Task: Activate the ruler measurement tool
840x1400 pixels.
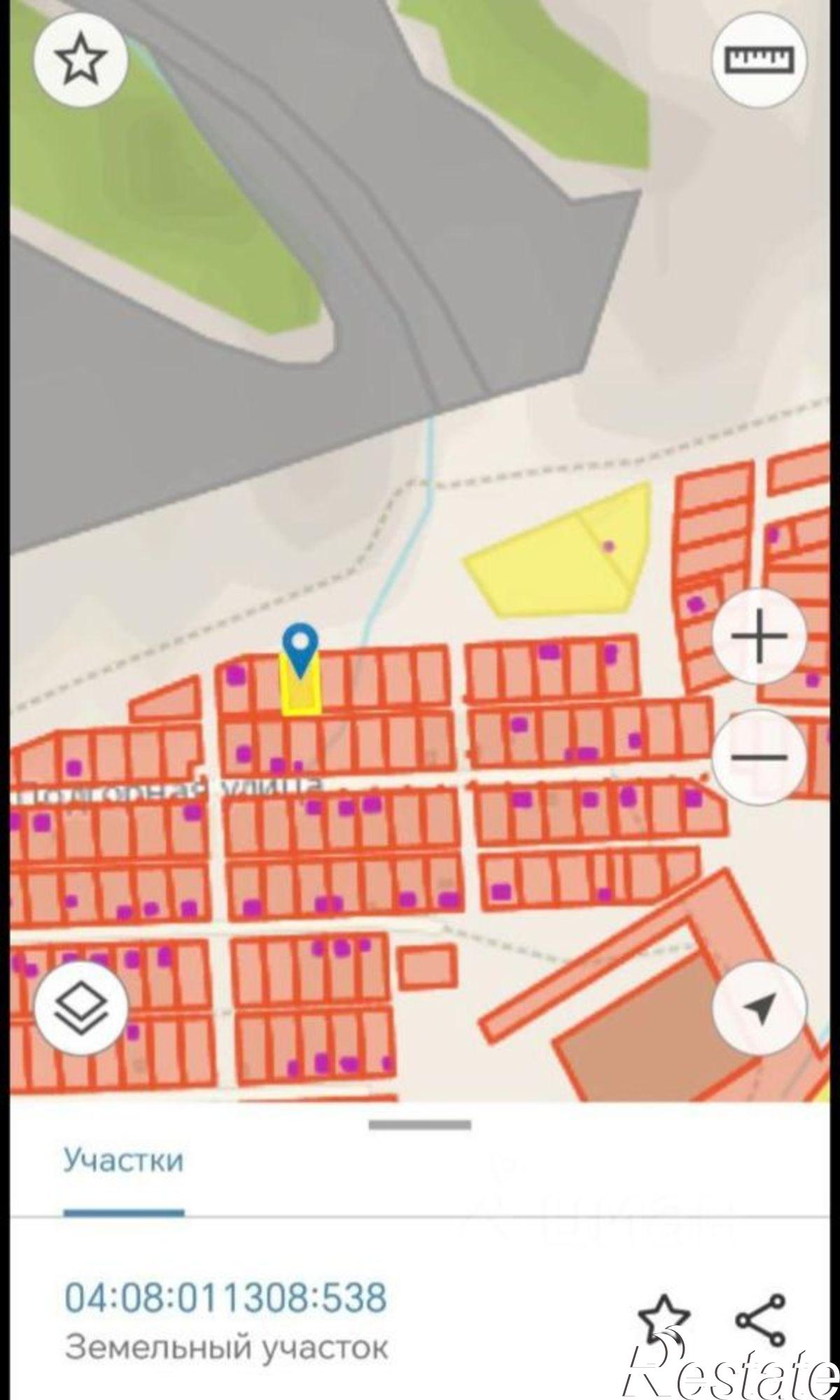Action: coord(759,59)
